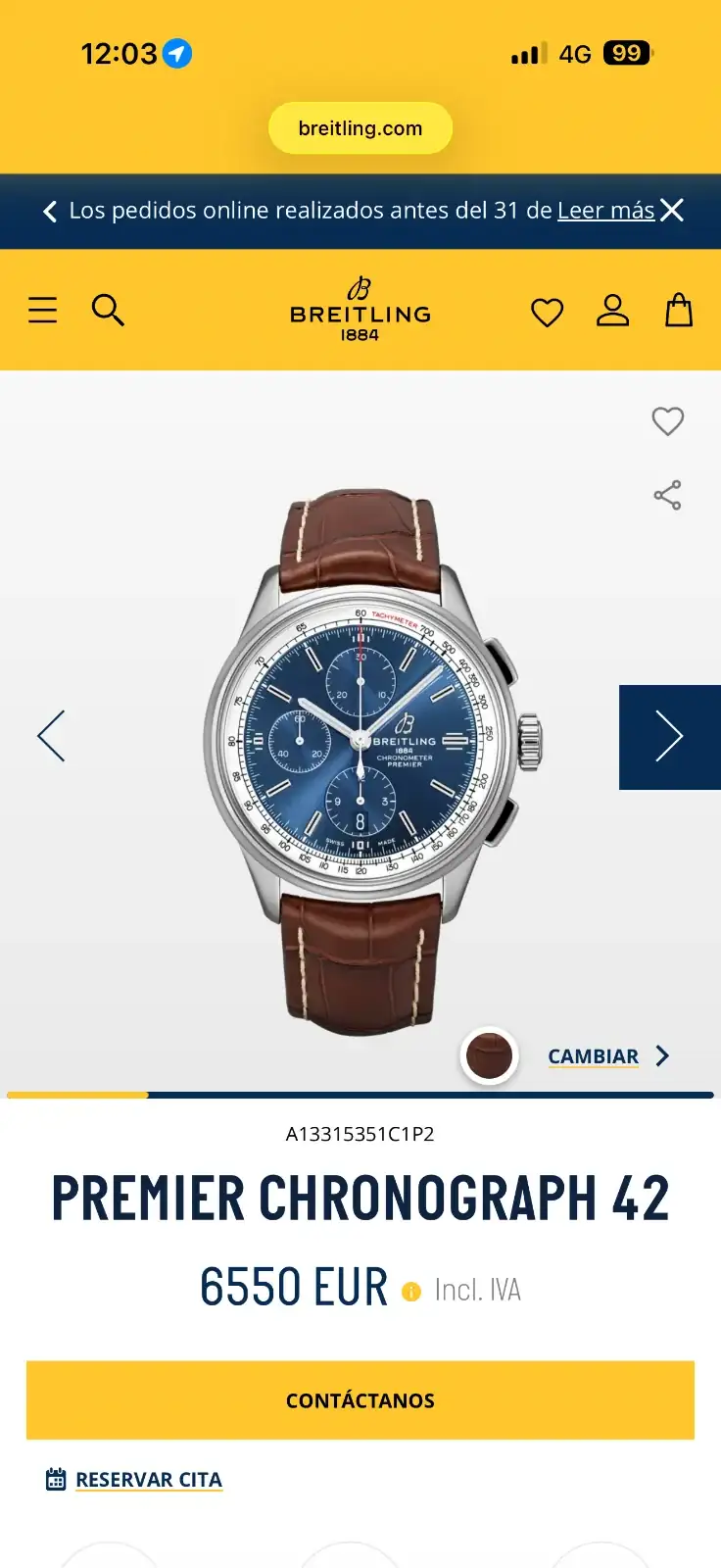
Task: Open the search icon
Action: [x=108, y=311]
